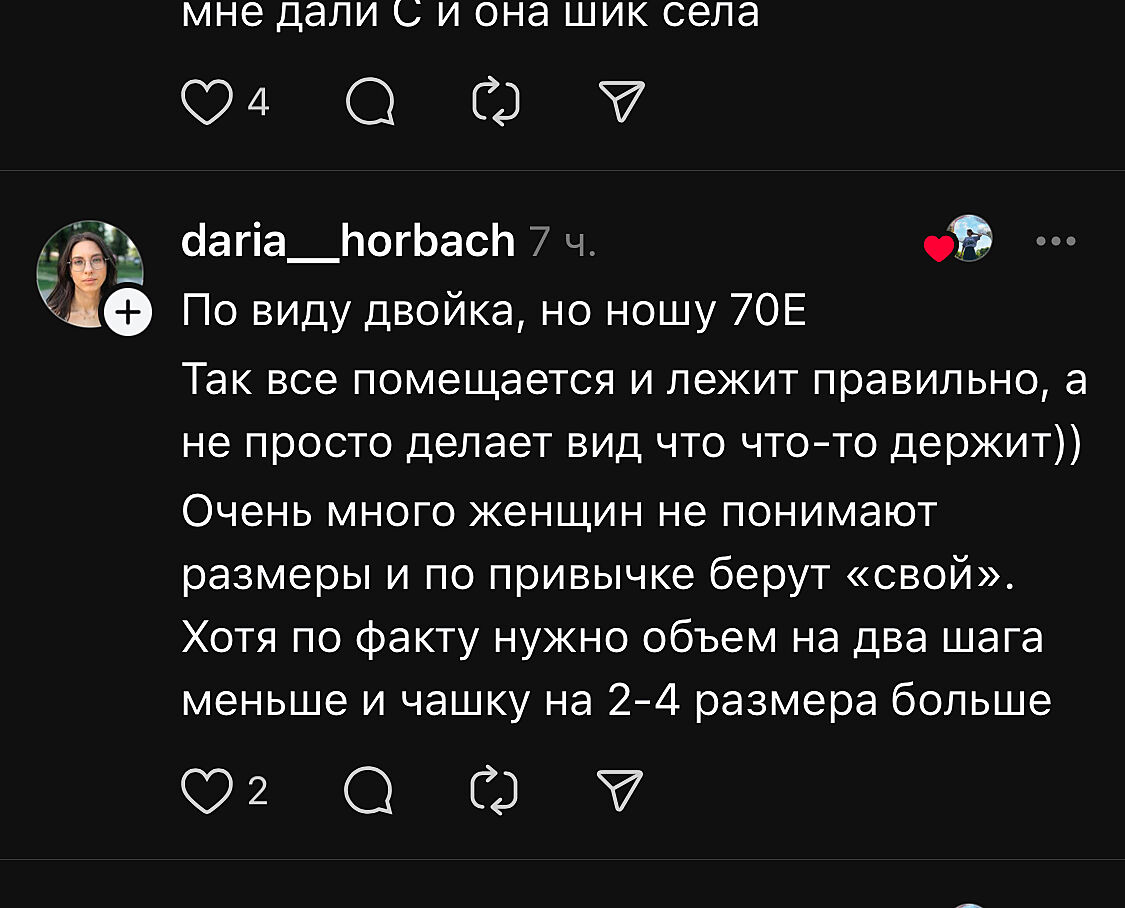The height and width of the screenshot is (908, 1125).
Task: Follow daria__horbach via plus badge
Action: pos(127,314)
